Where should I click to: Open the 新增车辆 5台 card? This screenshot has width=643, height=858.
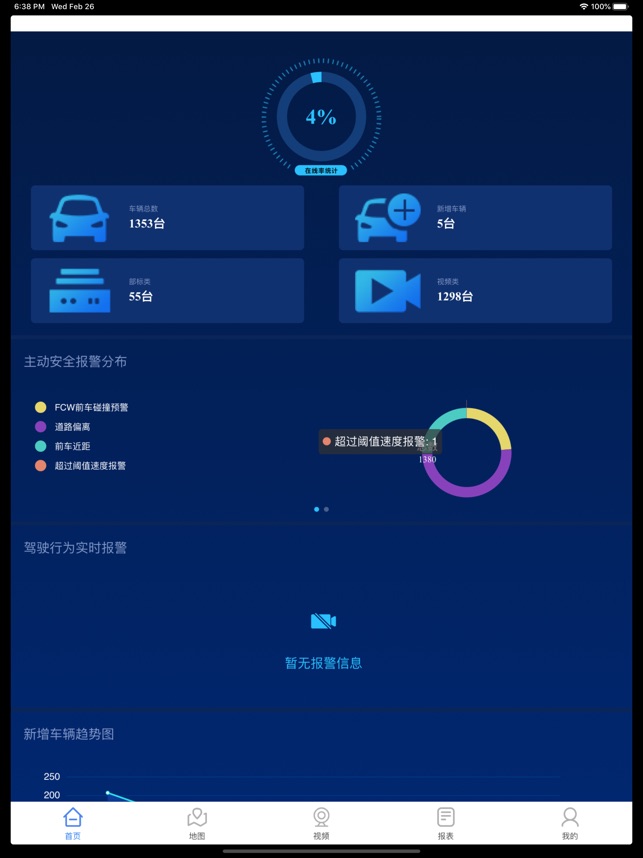pos(475,218)
